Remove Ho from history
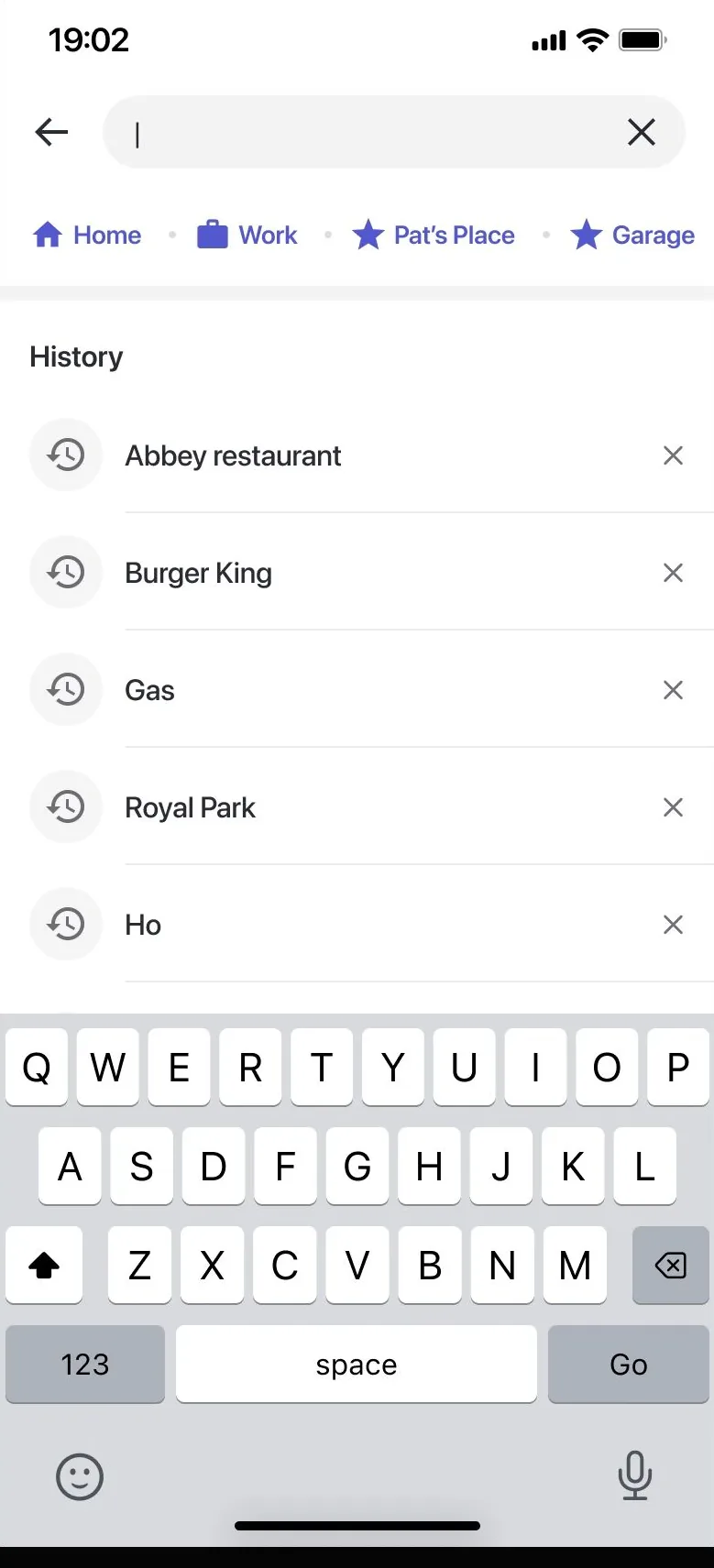Viewport: 714px width, 1568px height. click(673, 925)
